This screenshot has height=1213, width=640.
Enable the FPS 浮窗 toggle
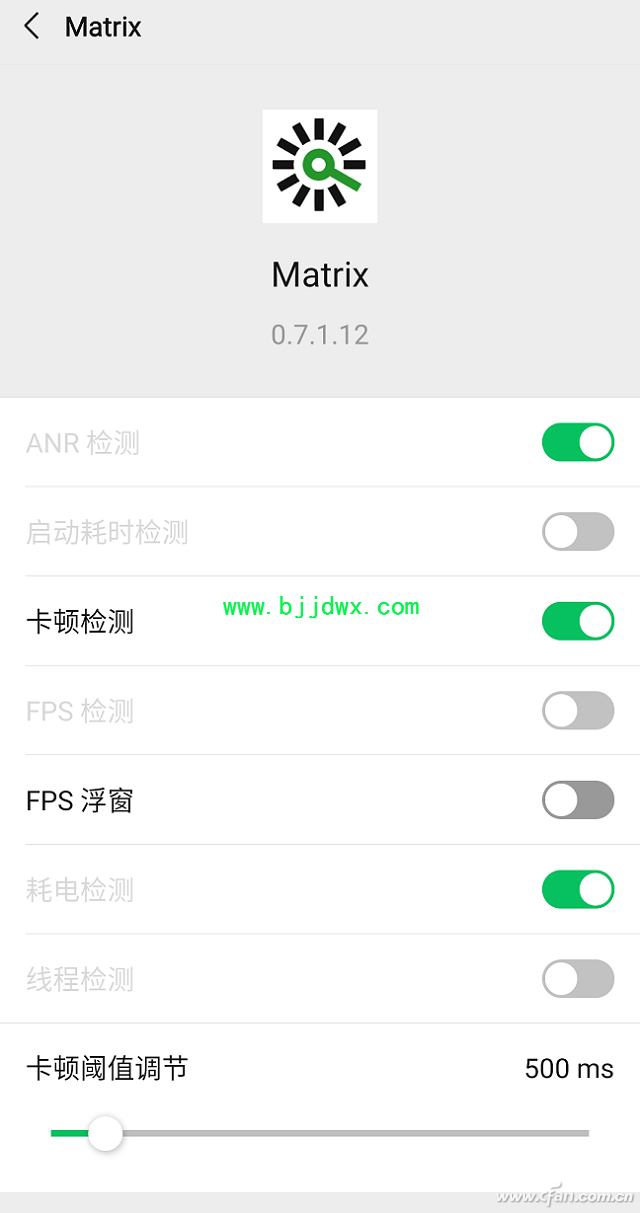point(578,800)
